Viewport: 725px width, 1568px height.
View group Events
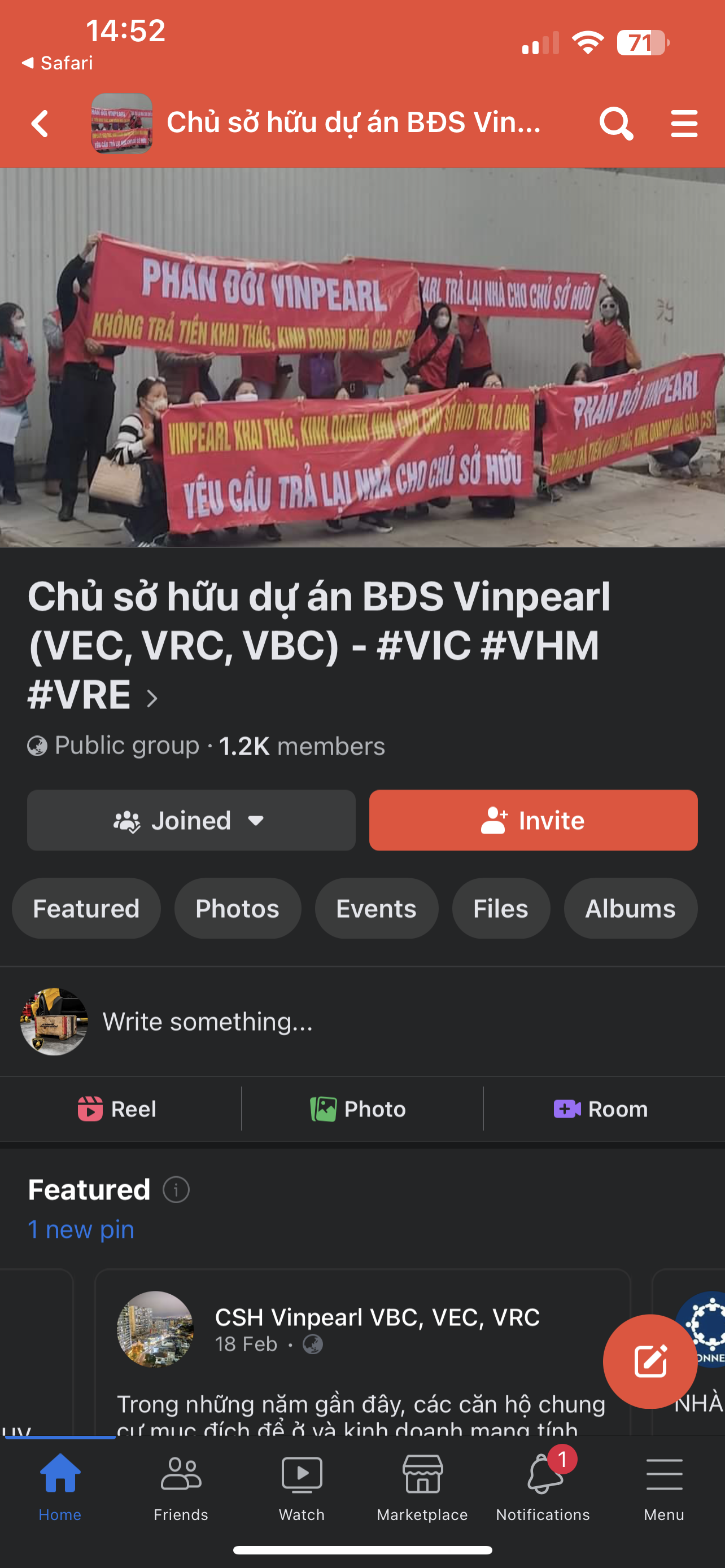point(376,908)
